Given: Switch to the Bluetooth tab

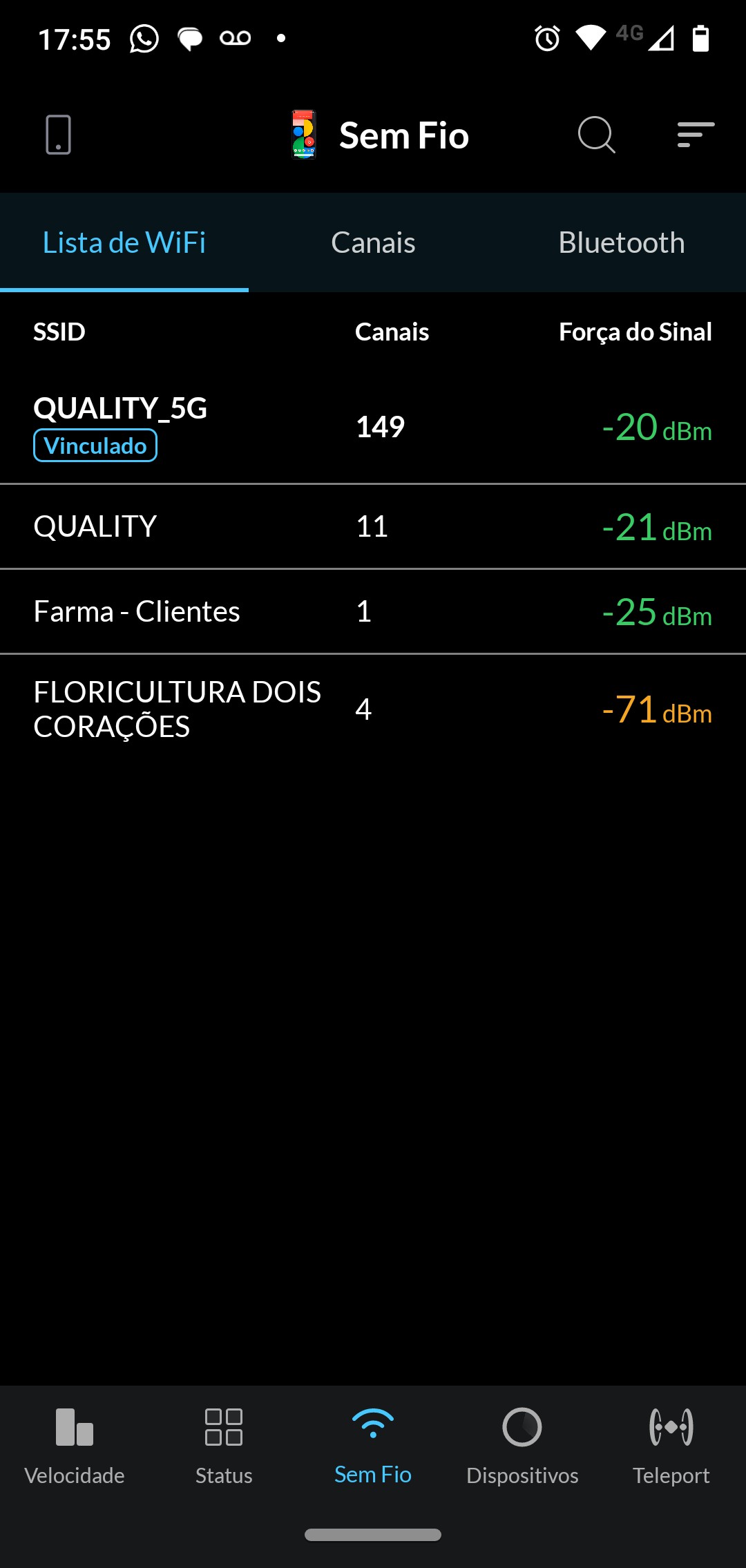Looking at the screenshot, I should point(621,242).
